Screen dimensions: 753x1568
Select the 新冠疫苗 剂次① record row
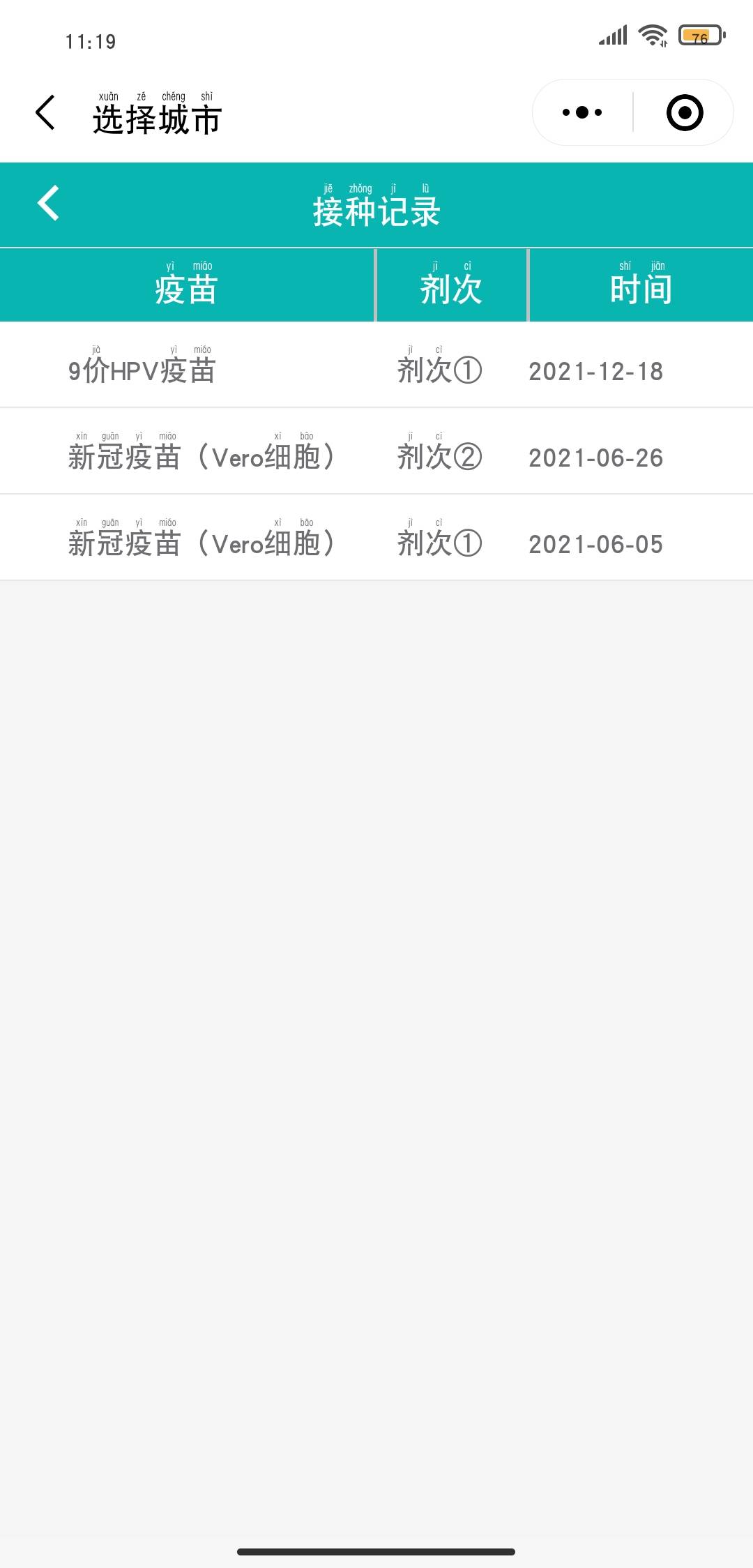pyautogui.click(x=279, y=544)
